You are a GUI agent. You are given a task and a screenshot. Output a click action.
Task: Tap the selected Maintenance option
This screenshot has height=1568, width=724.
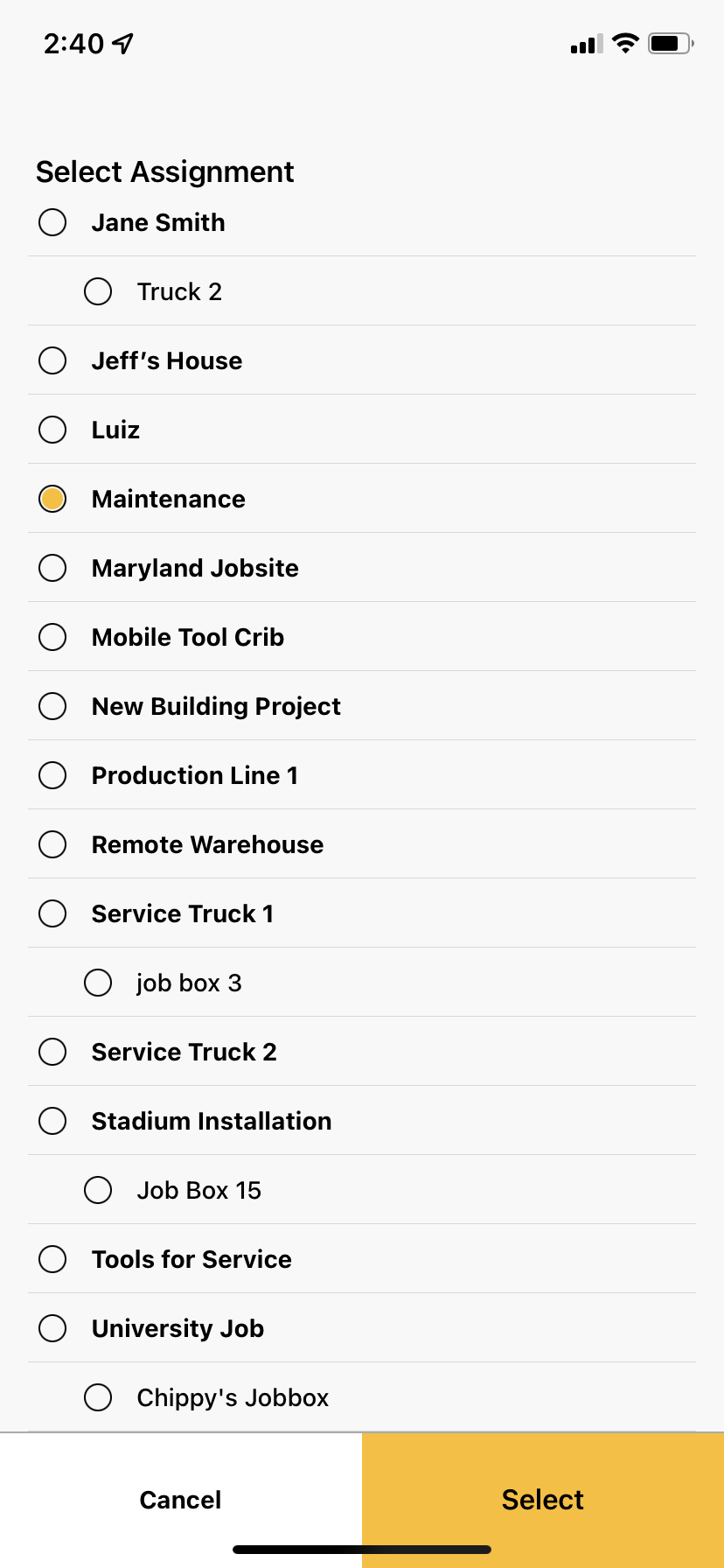362,499
